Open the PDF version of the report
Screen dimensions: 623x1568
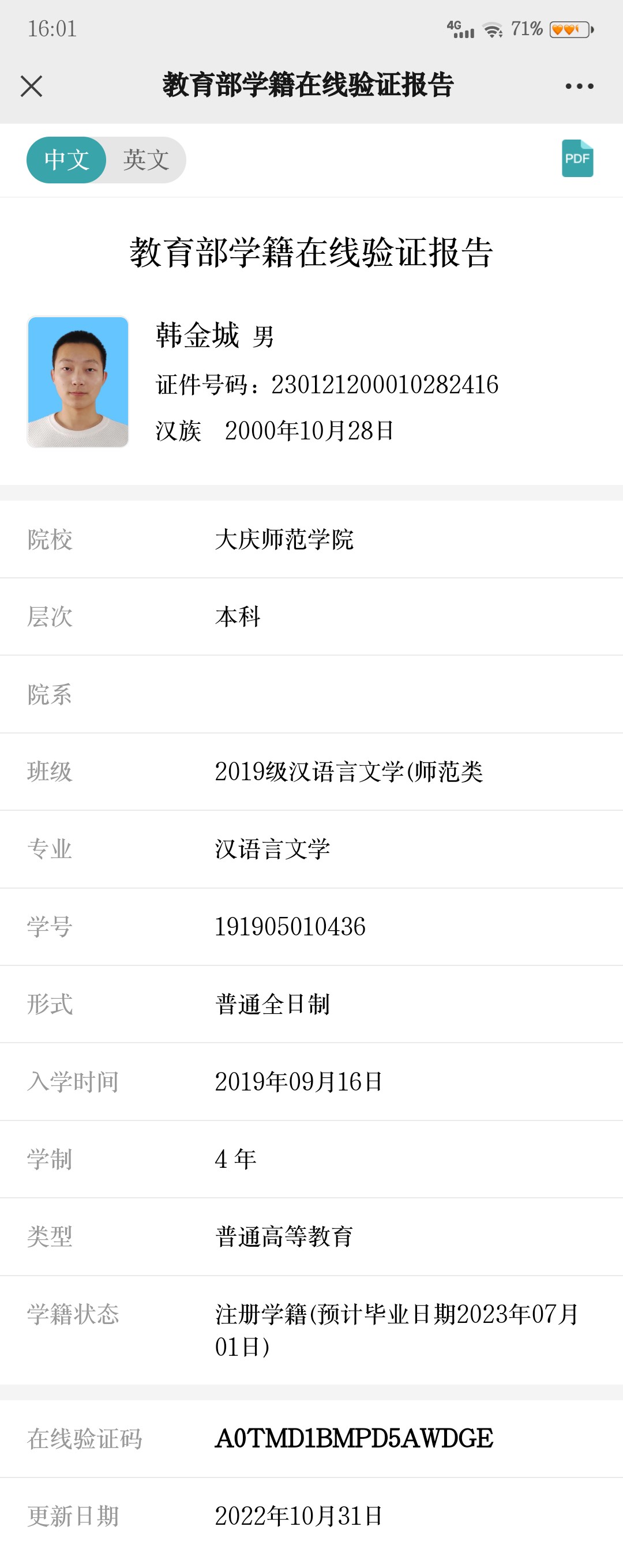point(577,159)
